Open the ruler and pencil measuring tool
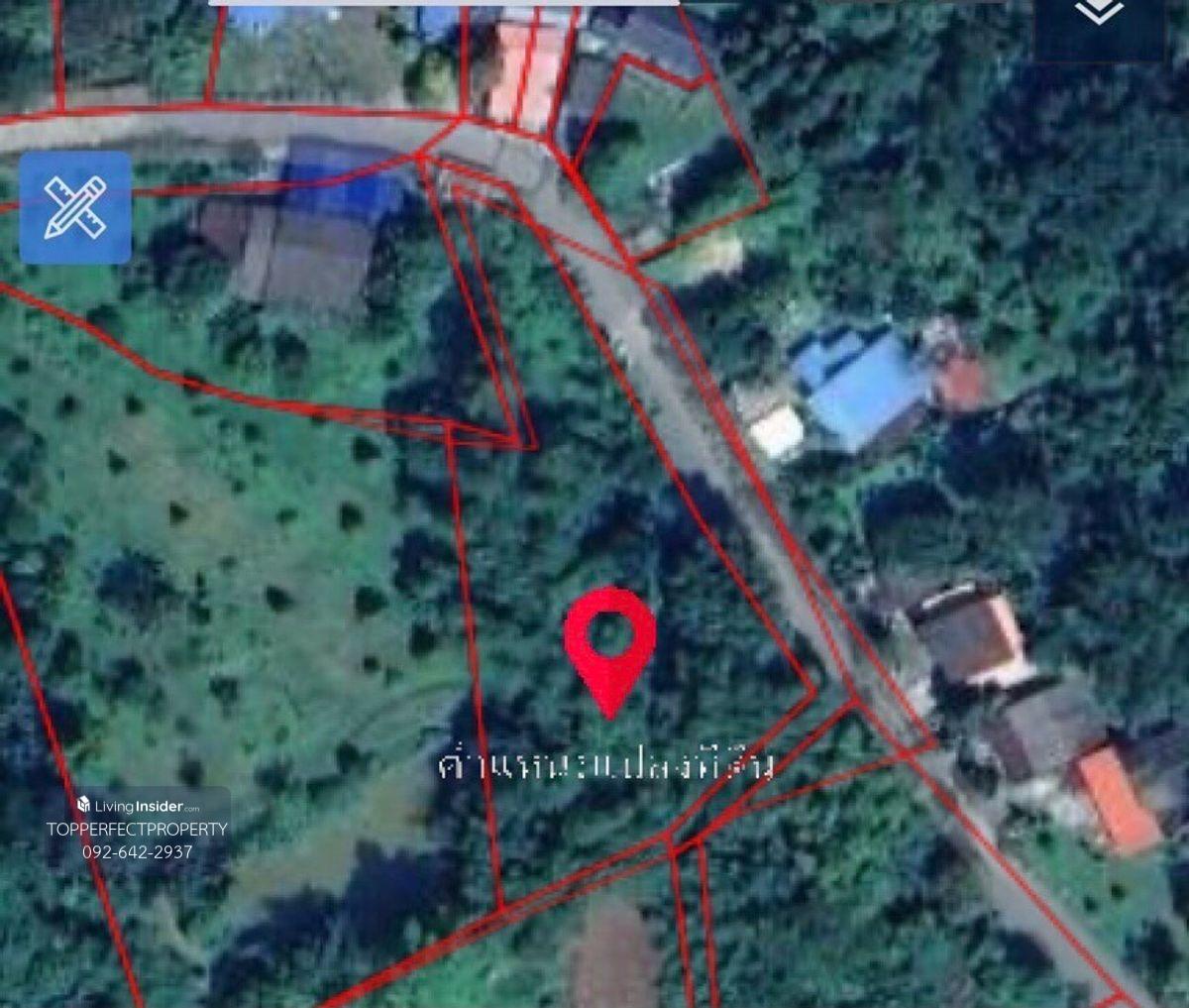Viewport: 1189px width, 1008px height. click(75, 208)
